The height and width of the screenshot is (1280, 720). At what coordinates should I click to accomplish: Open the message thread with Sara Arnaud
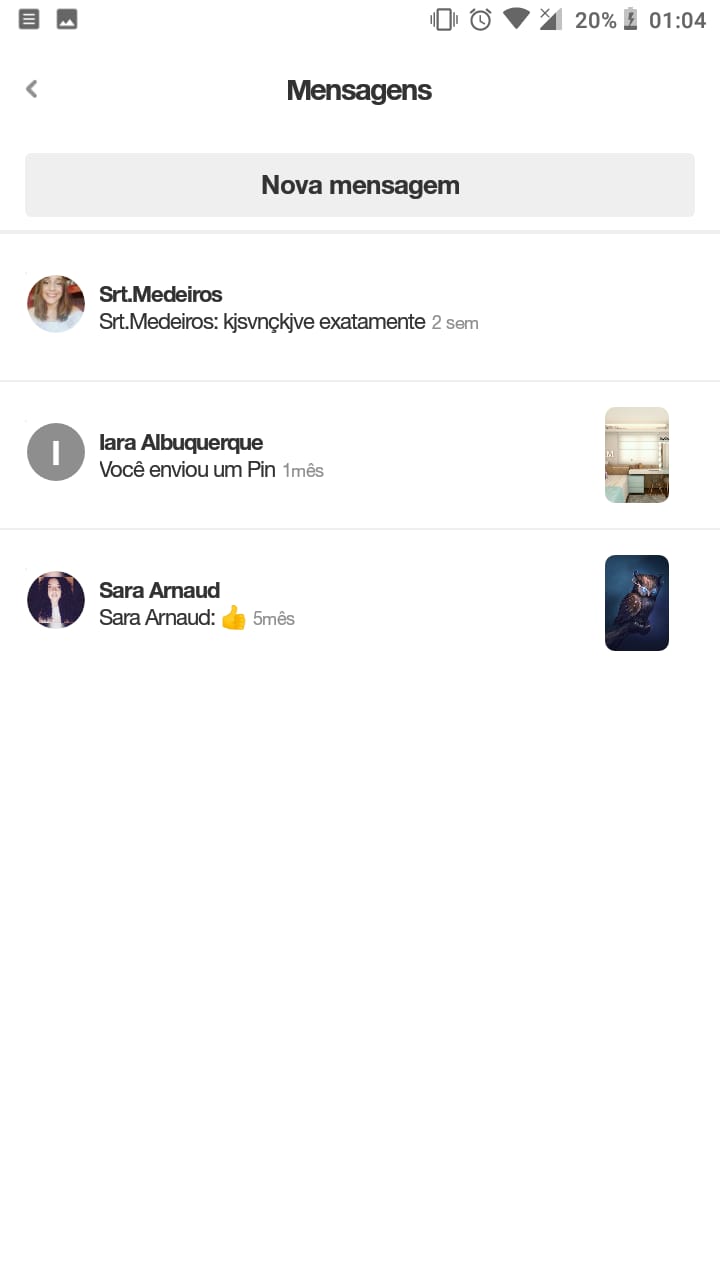coord(360,603)
